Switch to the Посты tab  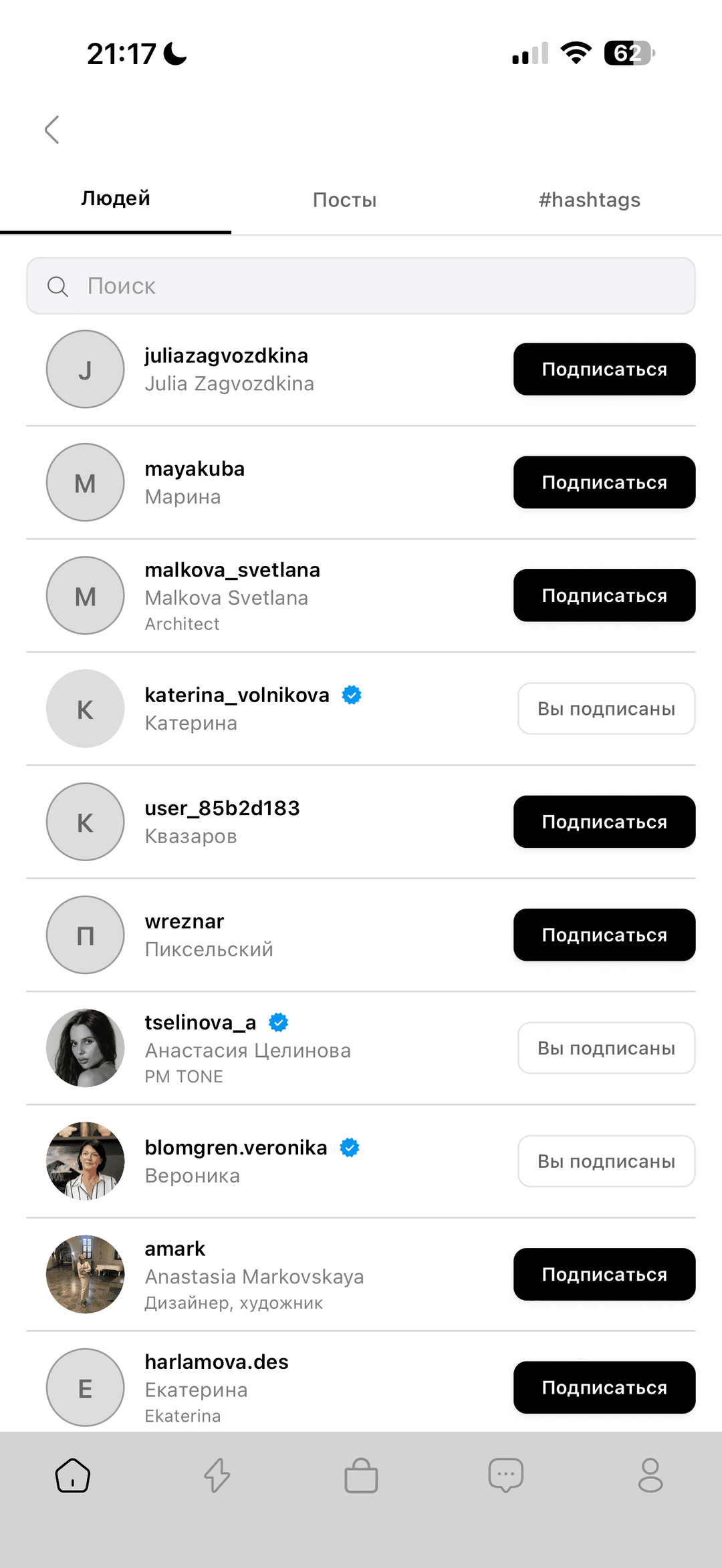pos(344,199)
